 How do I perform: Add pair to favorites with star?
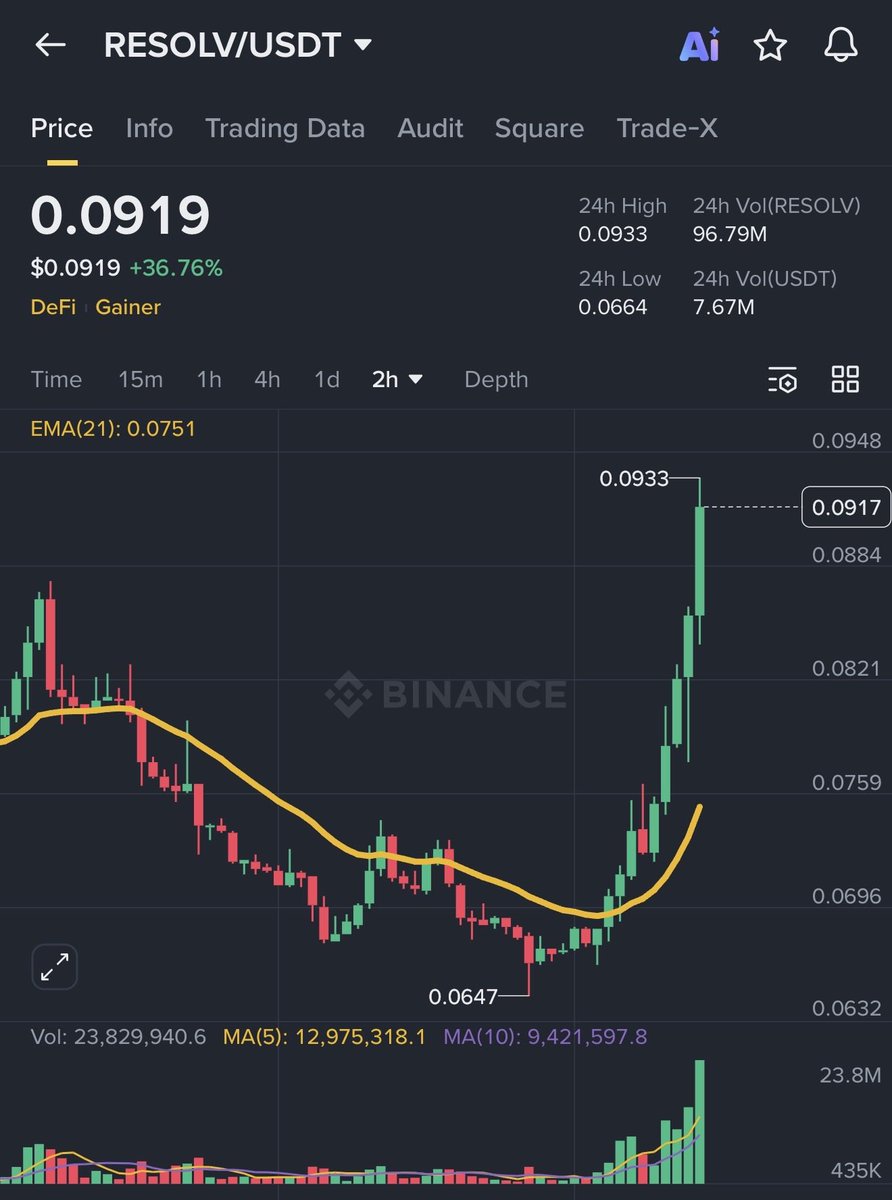[x=770, y=45]
